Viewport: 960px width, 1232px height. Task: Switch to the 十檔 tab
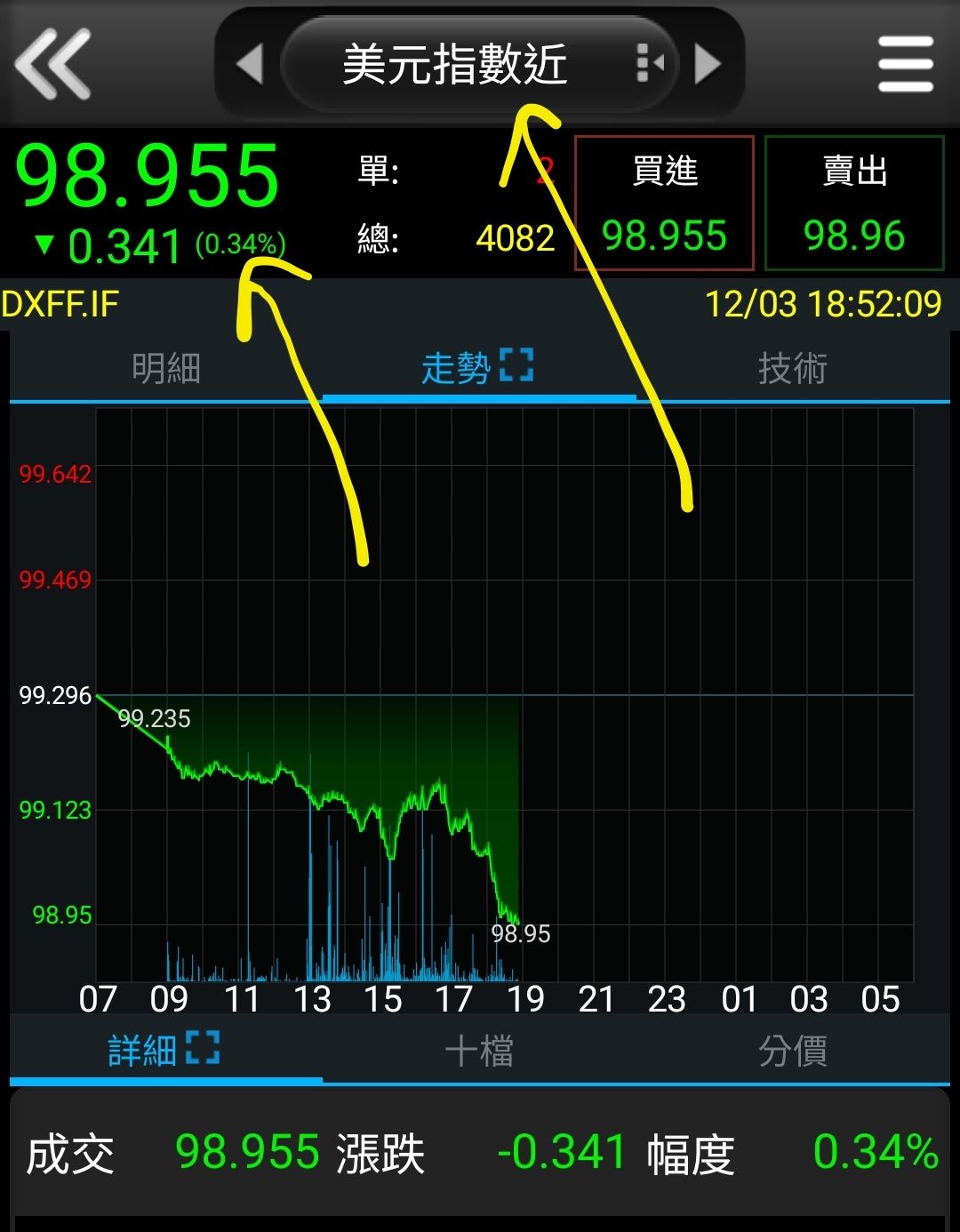(479, 1052)
